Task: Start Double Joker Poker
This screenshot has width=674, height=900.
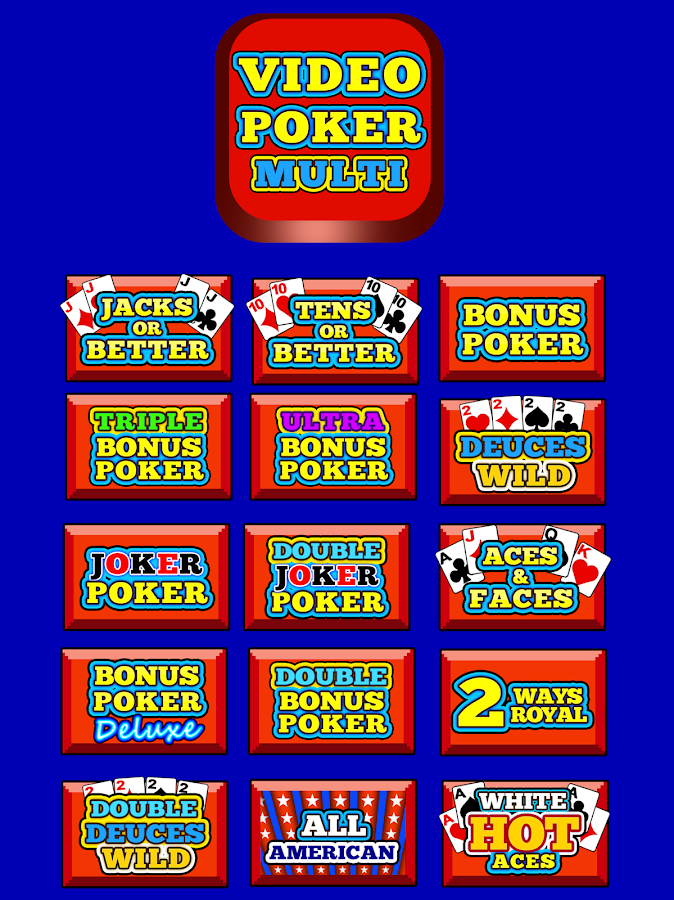Action: [x=326, y=577]
